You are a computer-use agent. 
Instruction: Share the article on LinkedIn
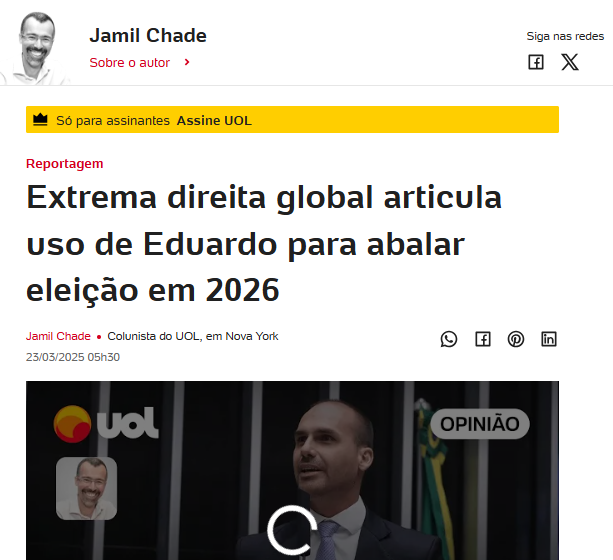[548, 339]
